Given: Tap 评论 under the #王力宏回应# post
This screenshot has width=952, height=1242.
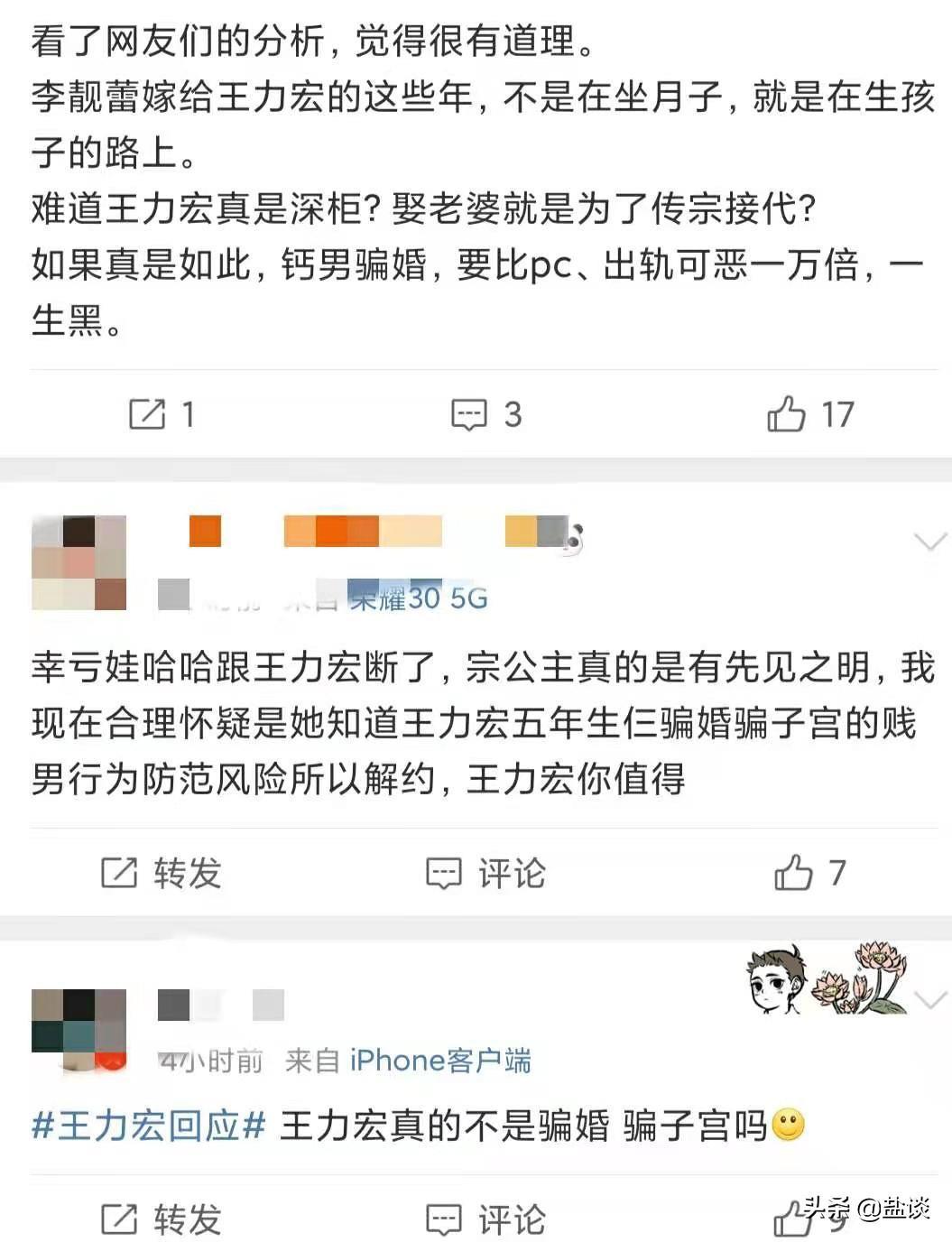Looking at the screenshot, I should pos(485,1219).
